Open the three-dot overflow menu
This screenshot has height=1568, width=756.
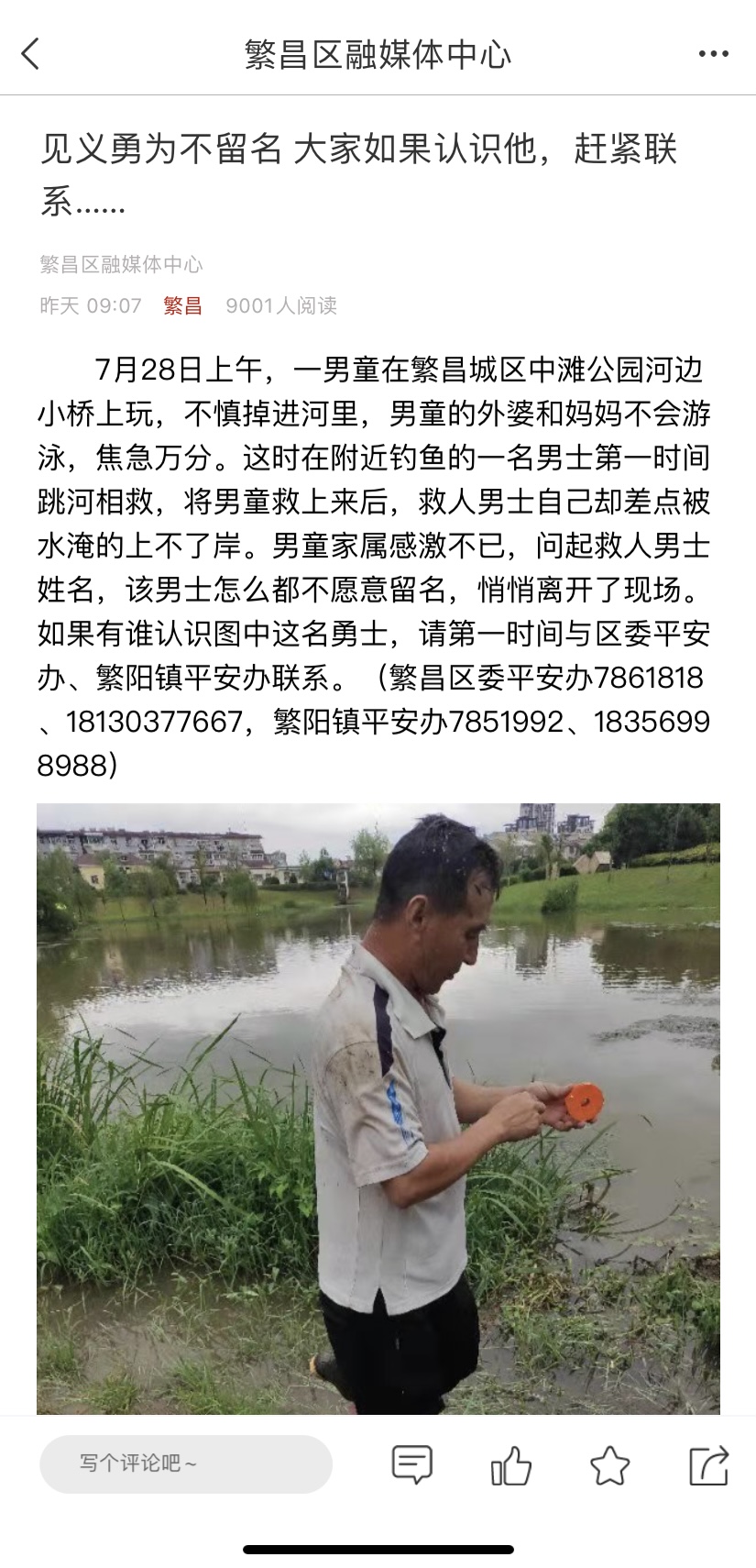click(x=714, y=54)
